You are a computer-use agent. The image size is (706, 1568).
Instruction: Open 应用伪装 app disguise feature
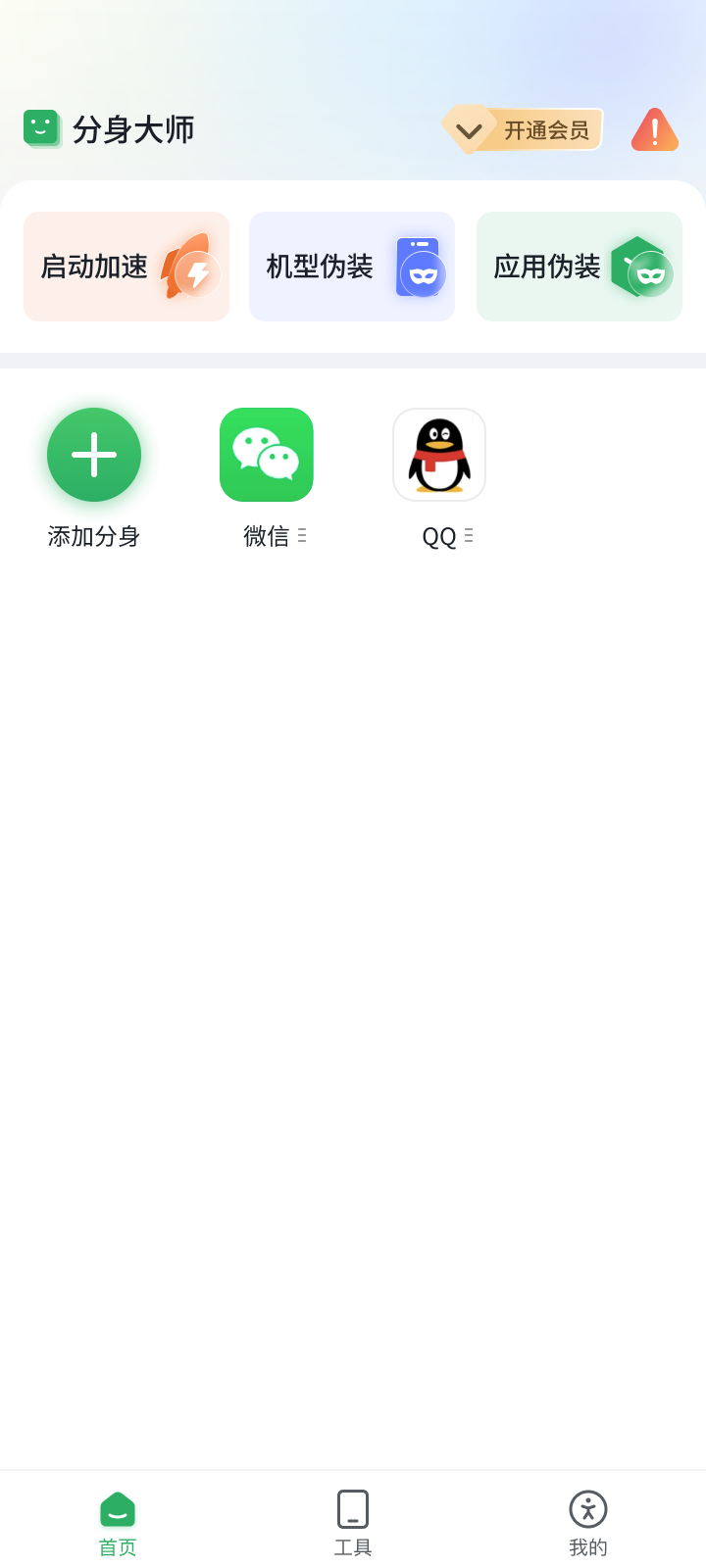pyautogui.click(x=579, y=267)
